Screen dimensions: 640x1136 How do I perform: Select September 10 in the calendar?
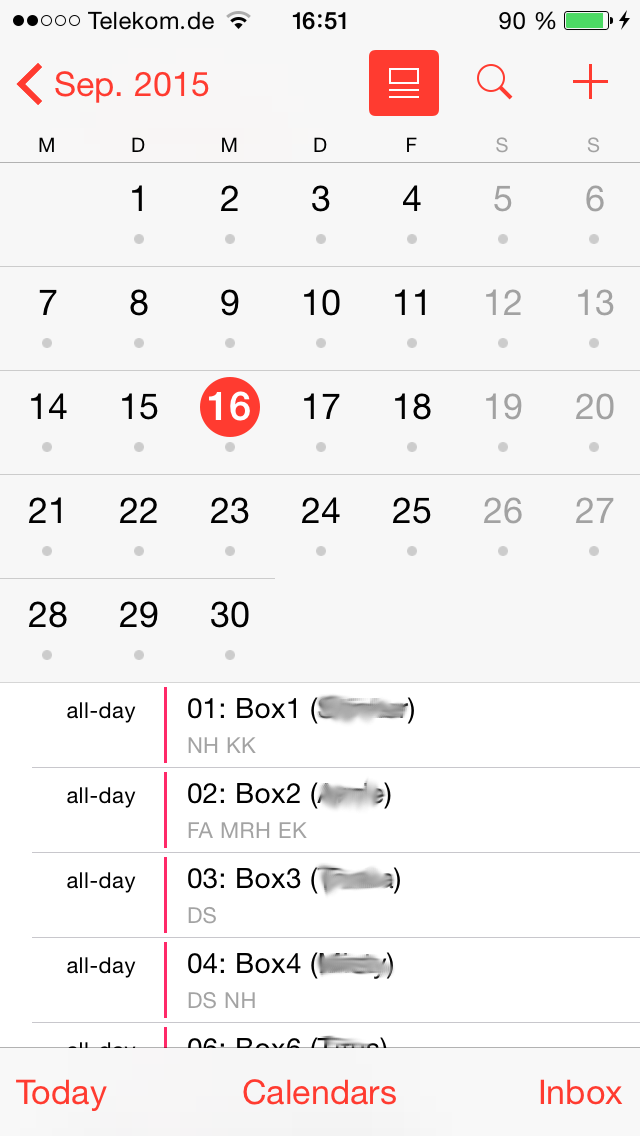click(321, 304)
